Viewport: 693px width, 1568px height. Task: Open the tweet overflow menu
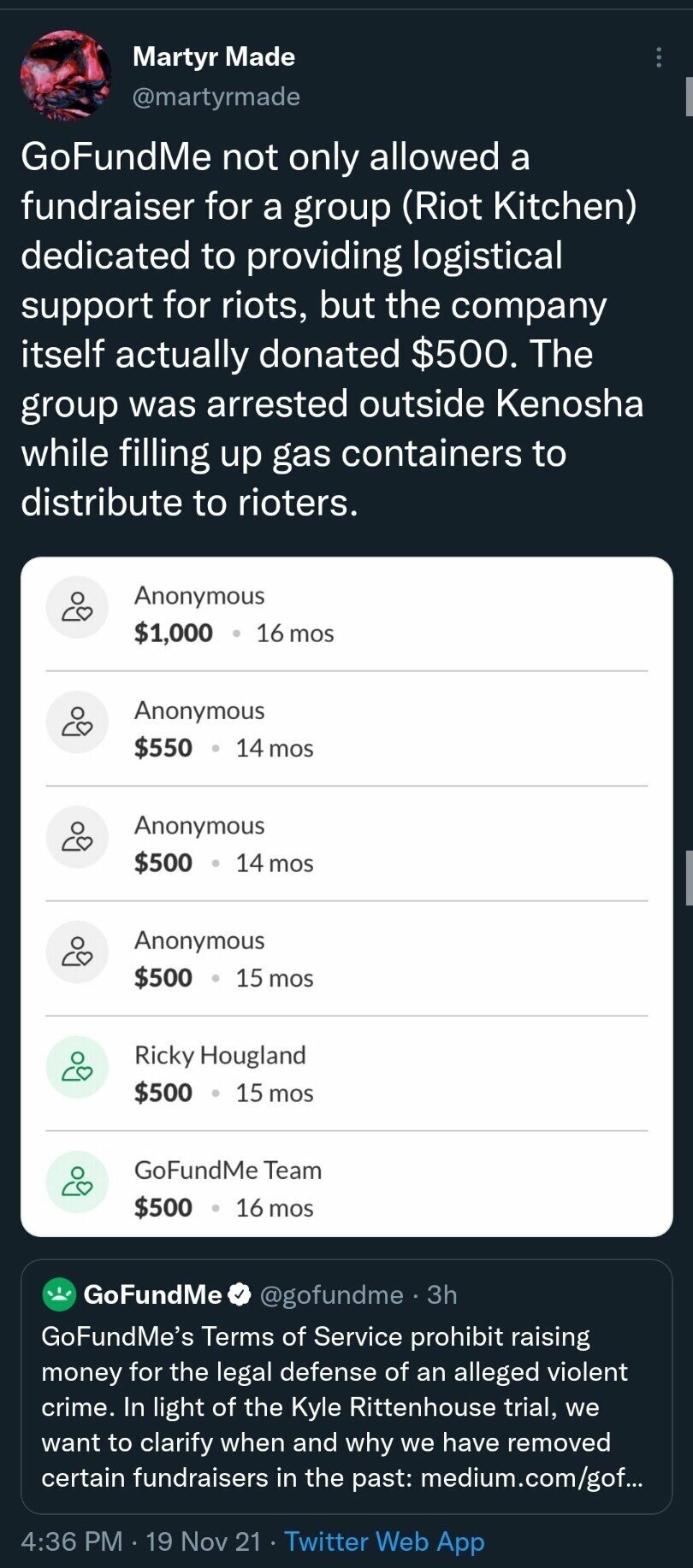click(658, 57)
